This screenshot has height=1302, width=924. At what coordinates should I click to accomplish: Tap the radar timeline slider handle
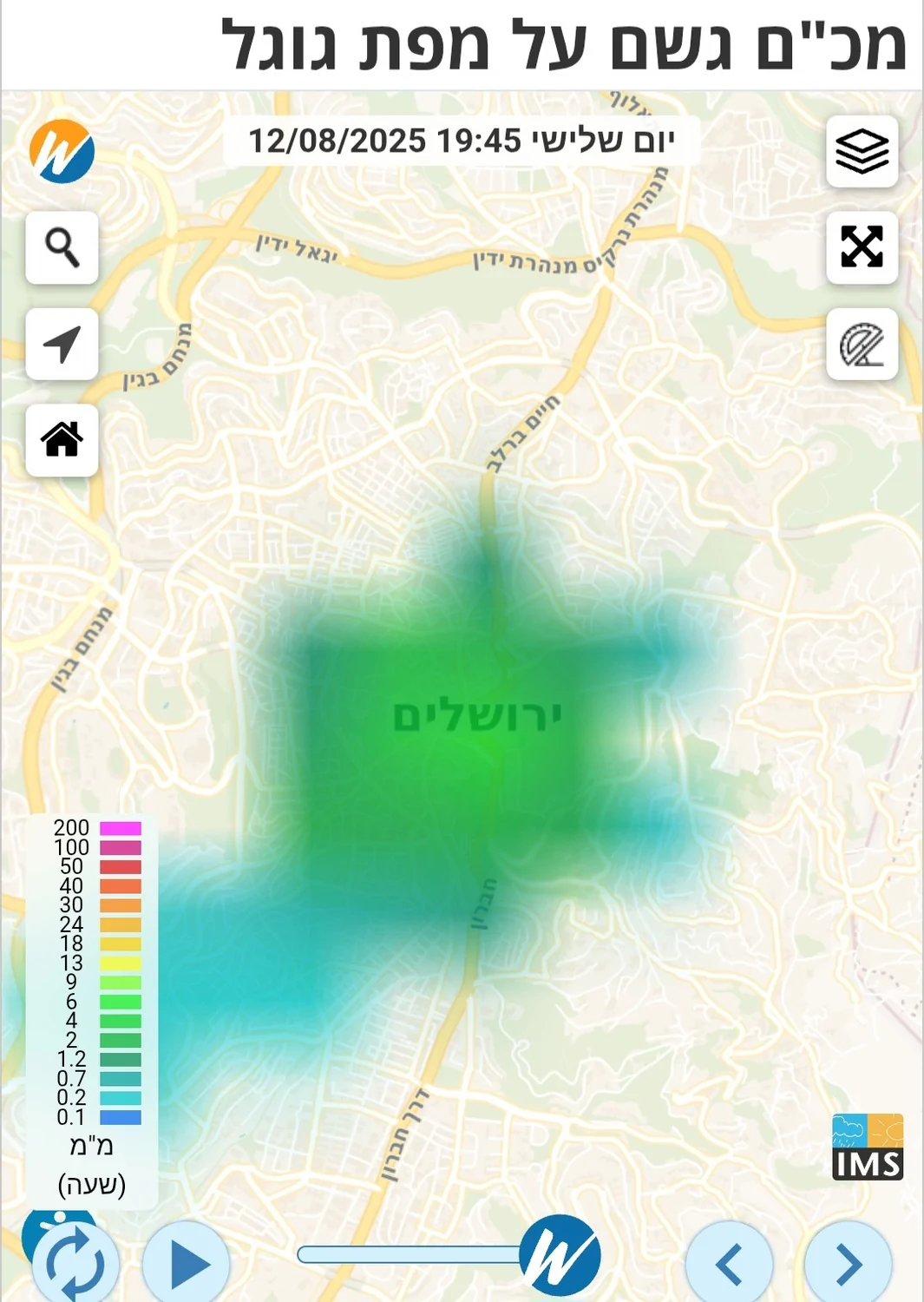(x=560, y=1255)
